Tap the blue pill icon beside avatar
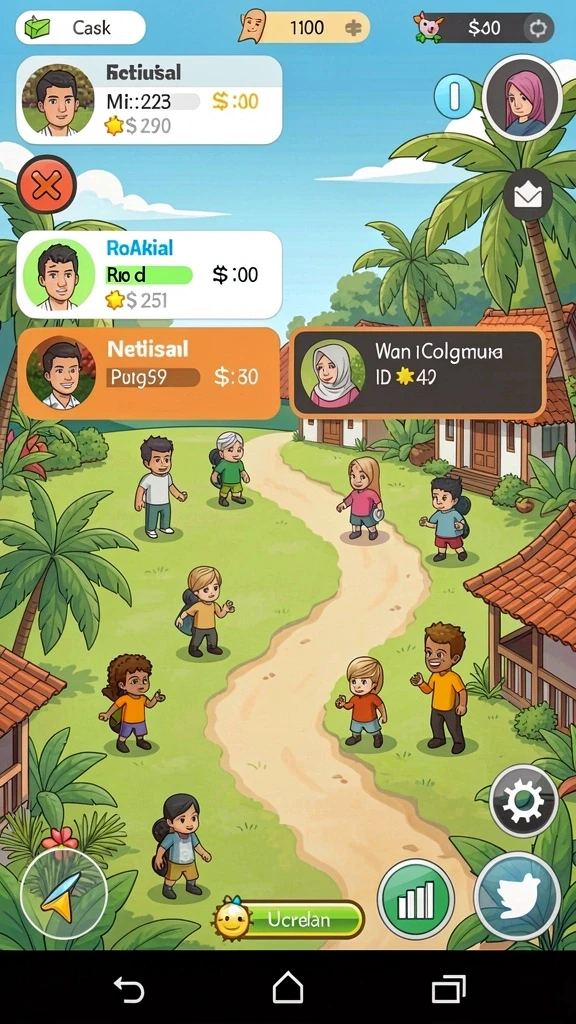 (x=455, y=96)
